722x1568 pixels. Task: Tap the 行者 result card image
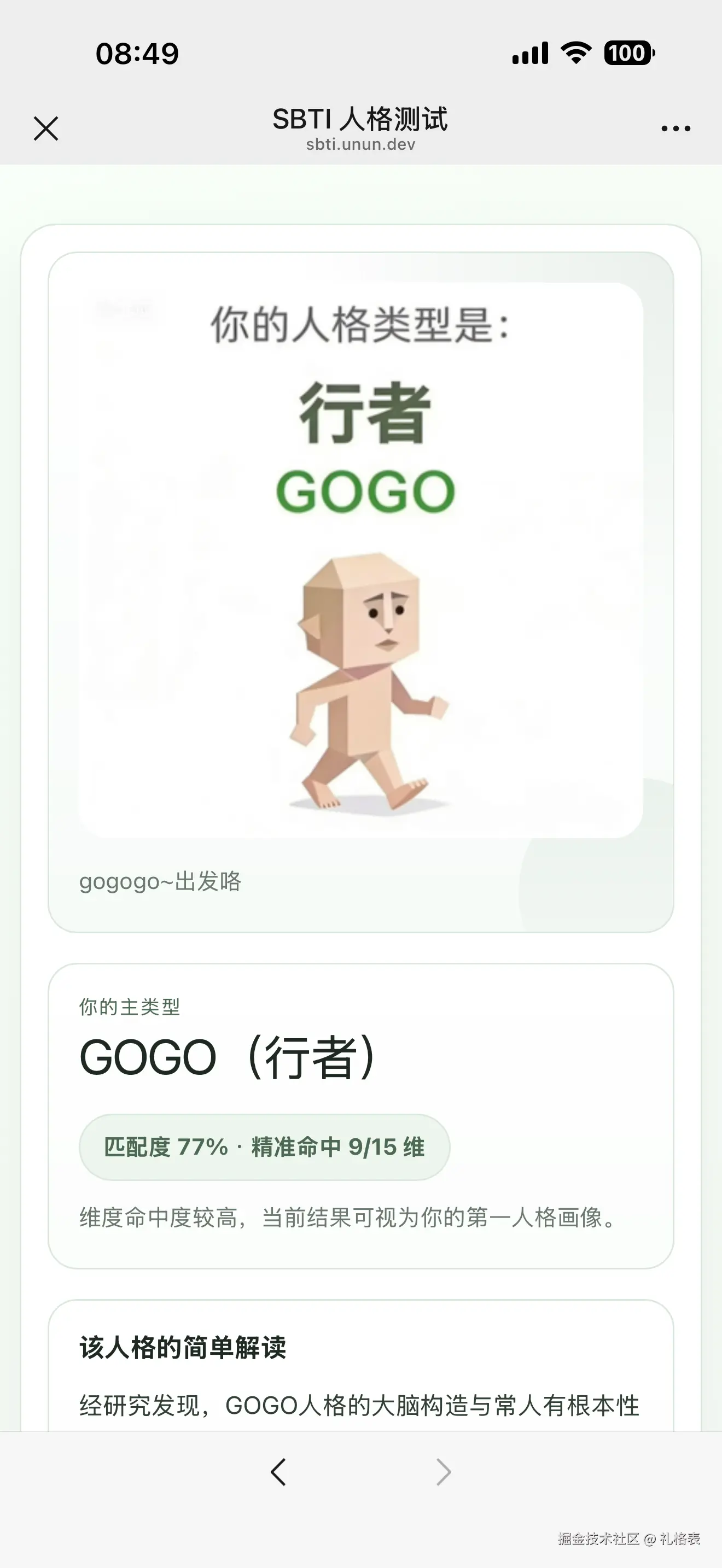click(361, 548)
